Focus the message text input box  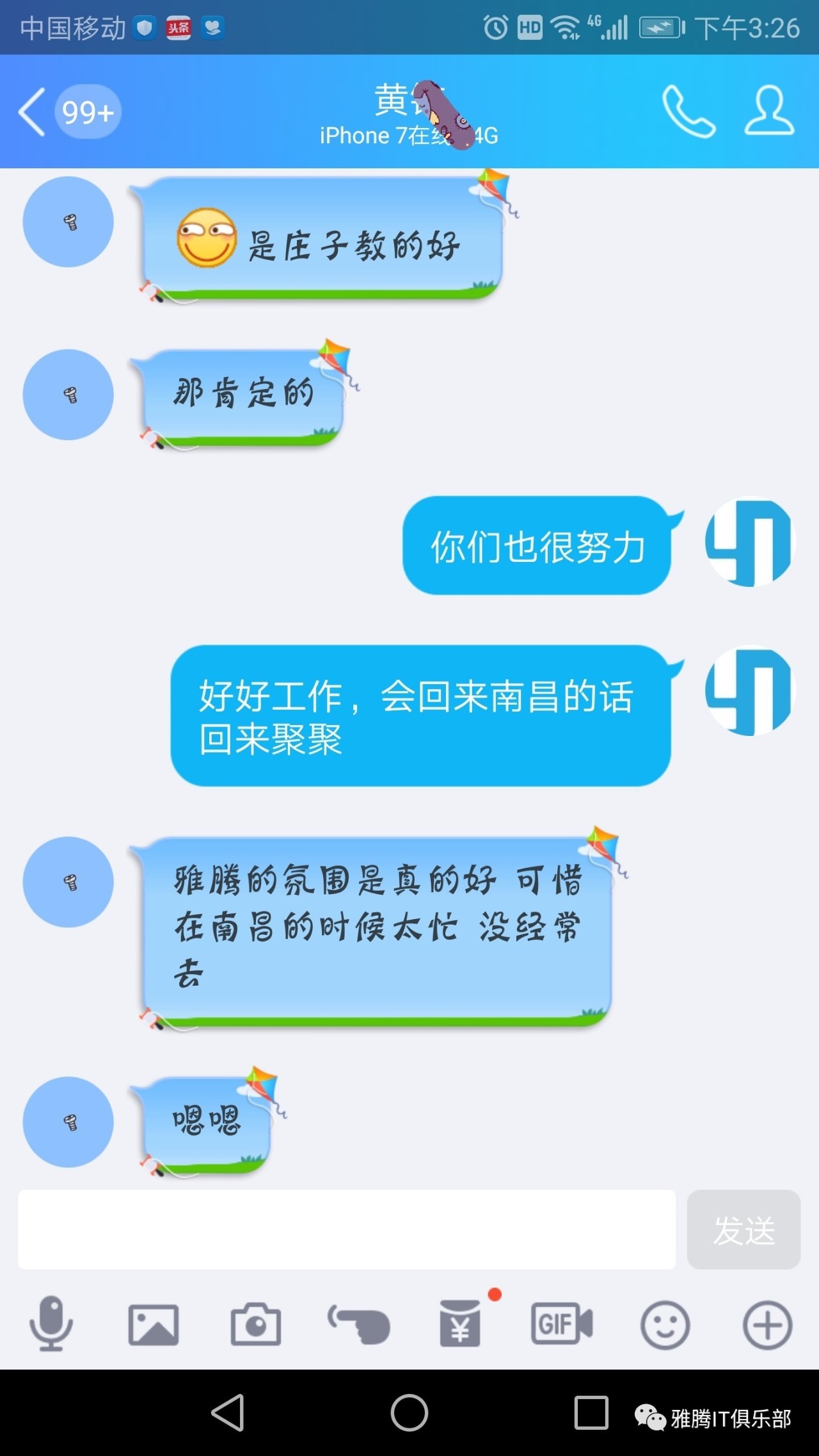[x=346, y=1229]
